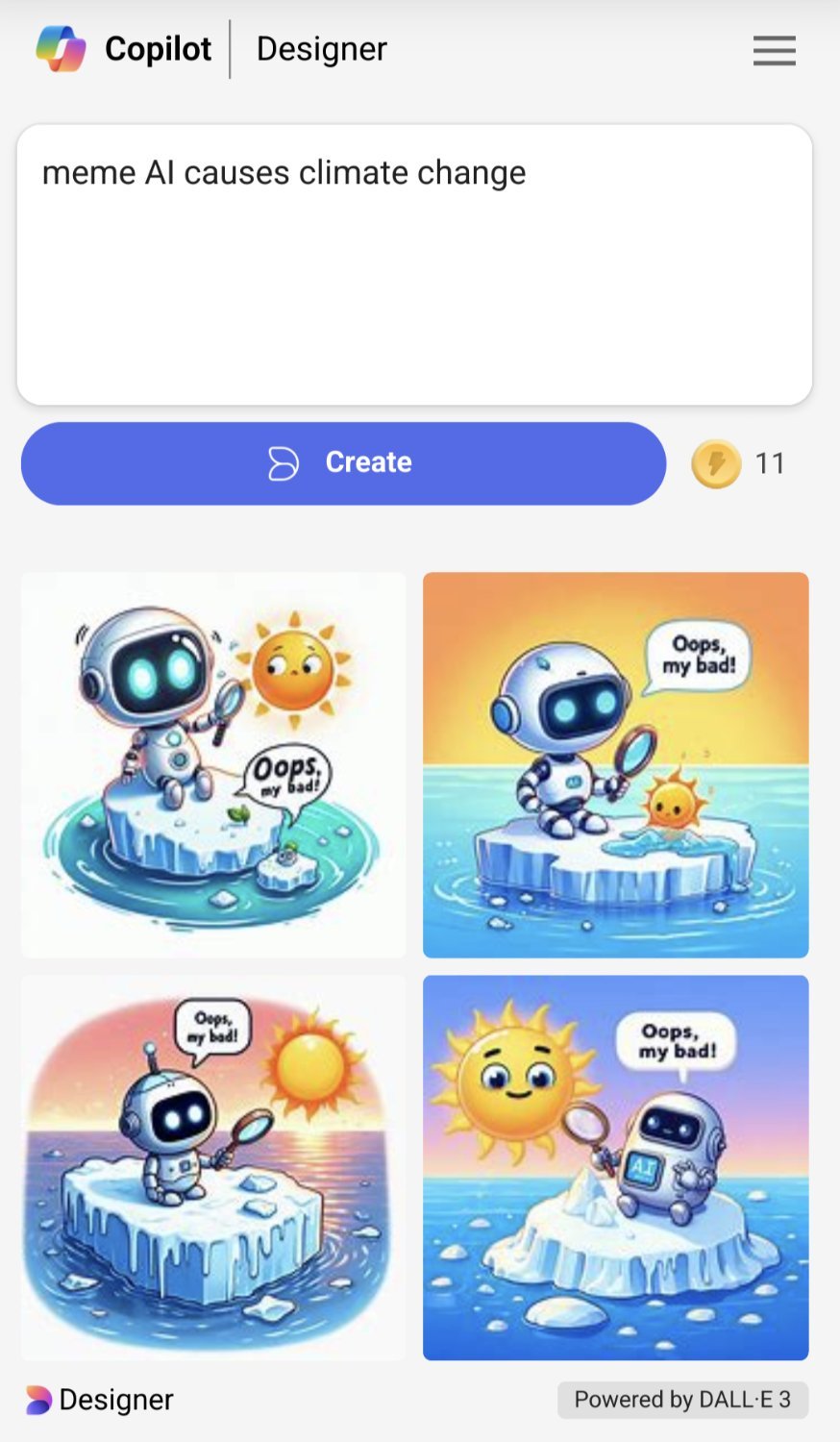Screen dimensions: 840x1442
Task: Open the boosts coin icon
Action: (716, 463)
